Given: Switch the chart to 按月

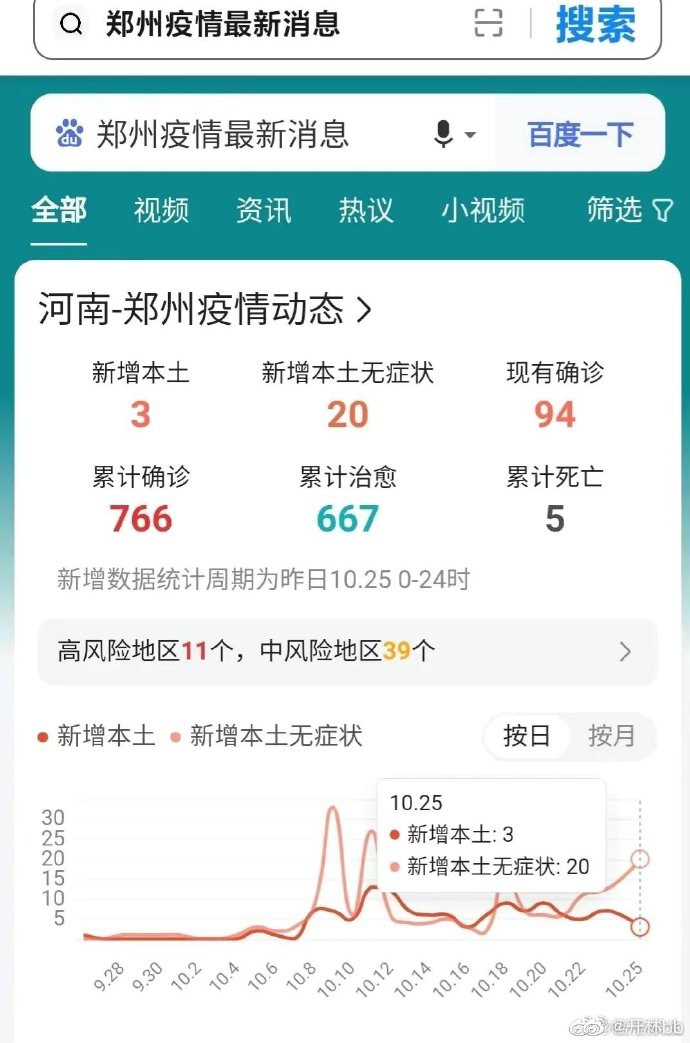Looking at the screenshot, I should coord(611,737).
